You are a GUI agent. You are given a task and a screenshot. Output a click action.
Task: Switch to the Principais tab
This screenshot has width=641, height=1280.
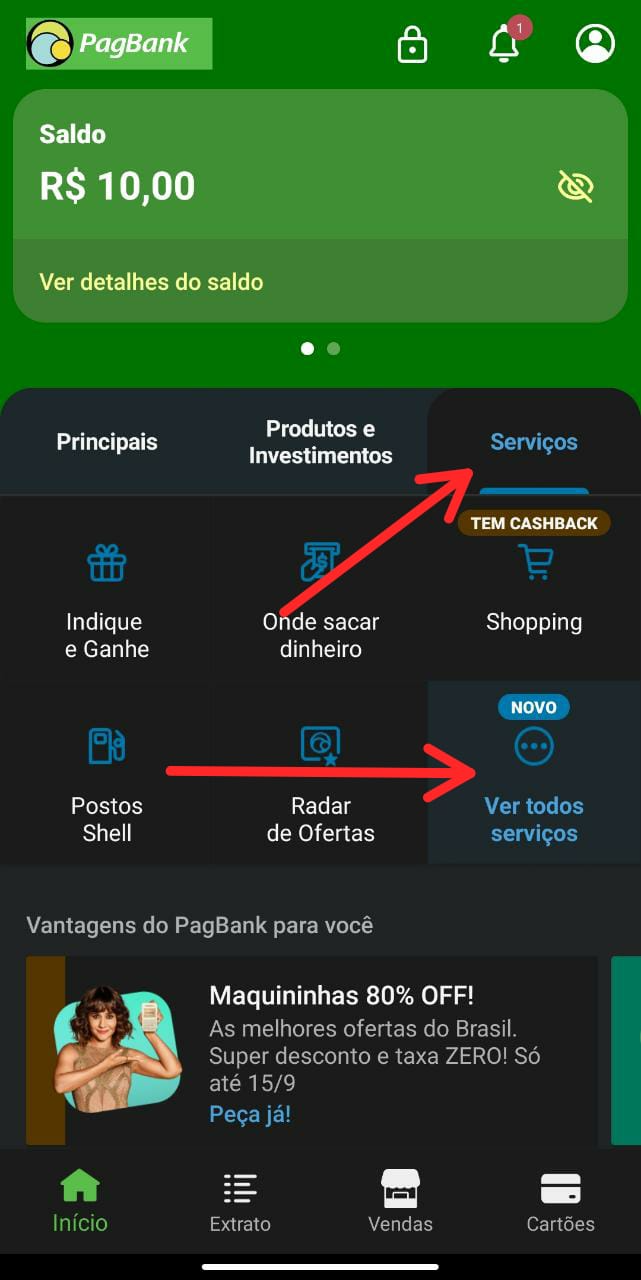107,442
